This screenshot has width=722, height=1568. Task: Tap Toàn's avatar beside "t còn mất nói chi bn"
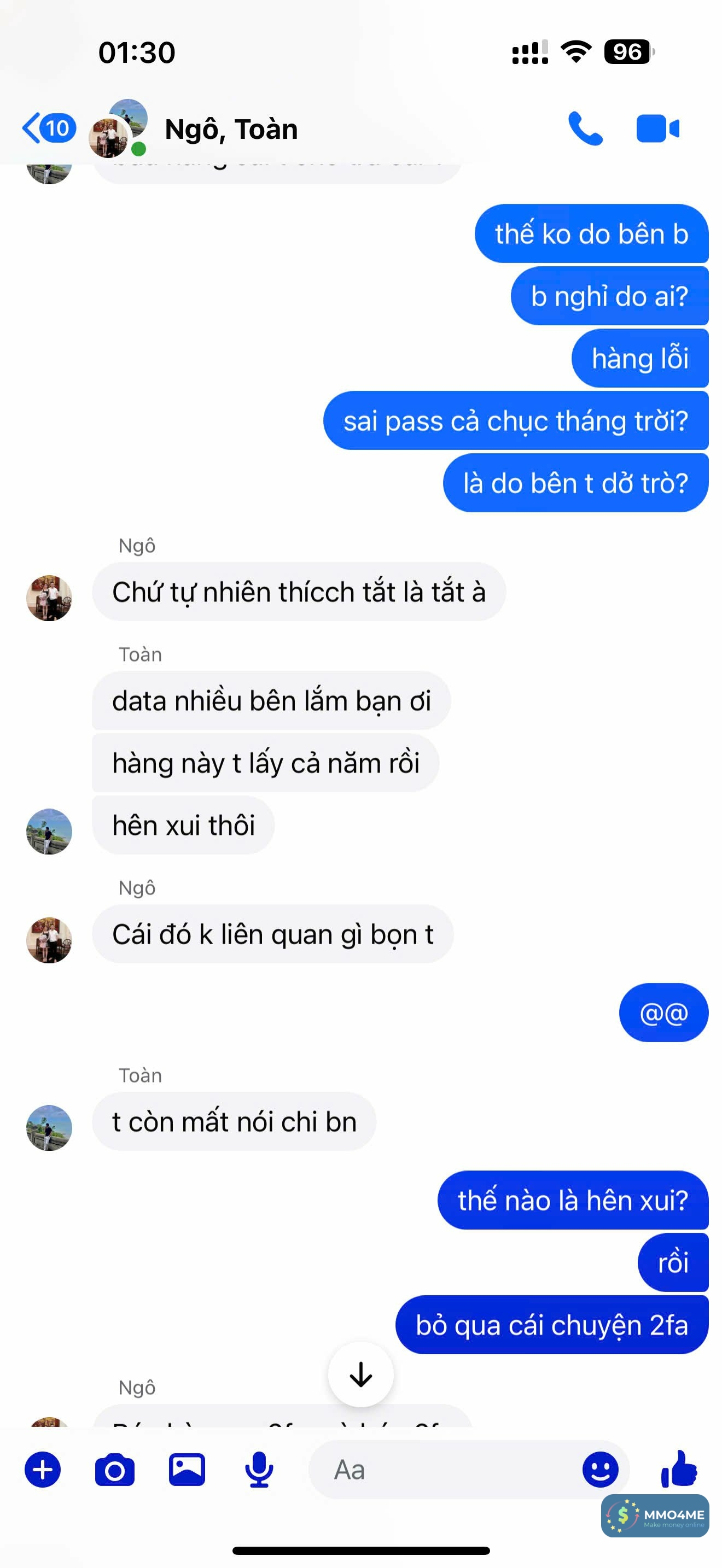tap(49, 1127)
